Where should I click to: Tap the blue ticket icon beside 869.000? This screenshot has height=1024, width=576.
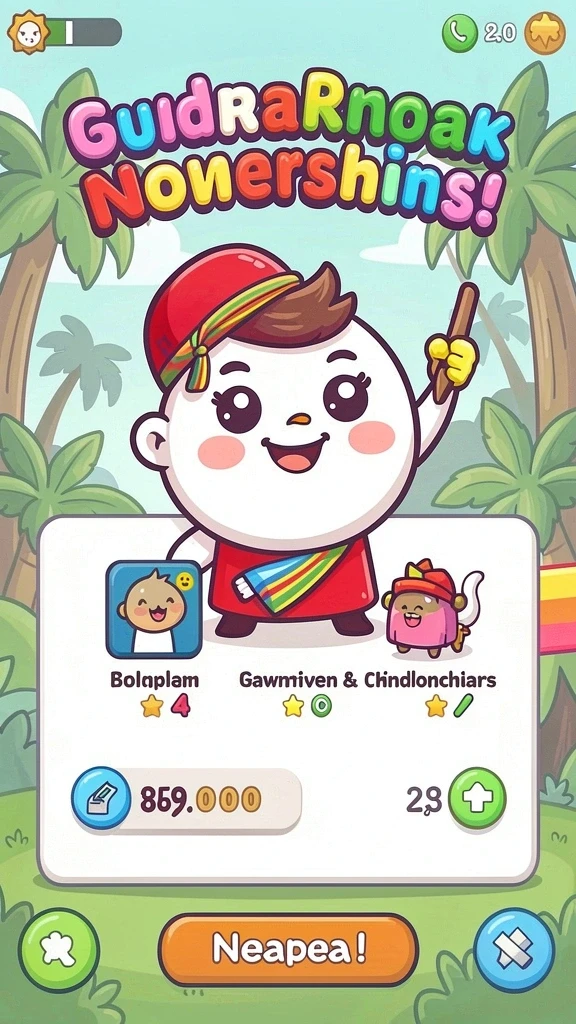102,798
